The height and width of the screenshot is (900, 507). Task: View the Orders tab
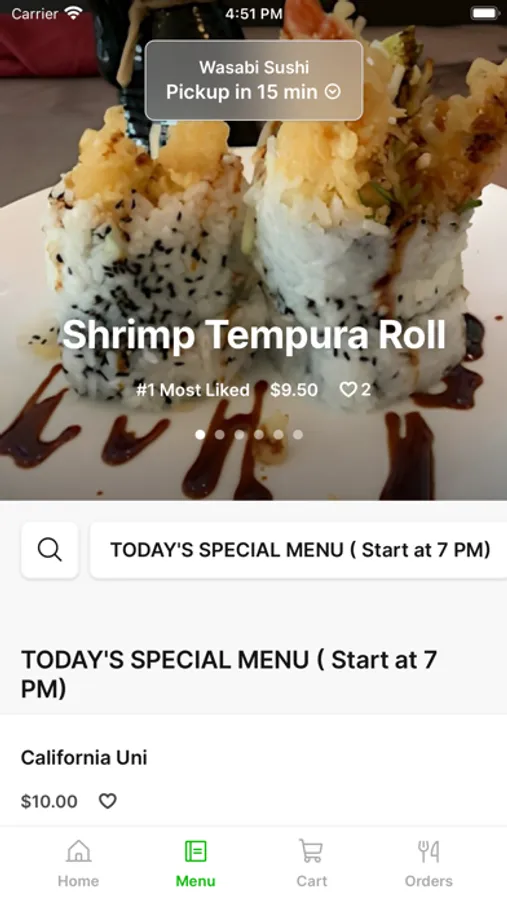coord(428,863)
